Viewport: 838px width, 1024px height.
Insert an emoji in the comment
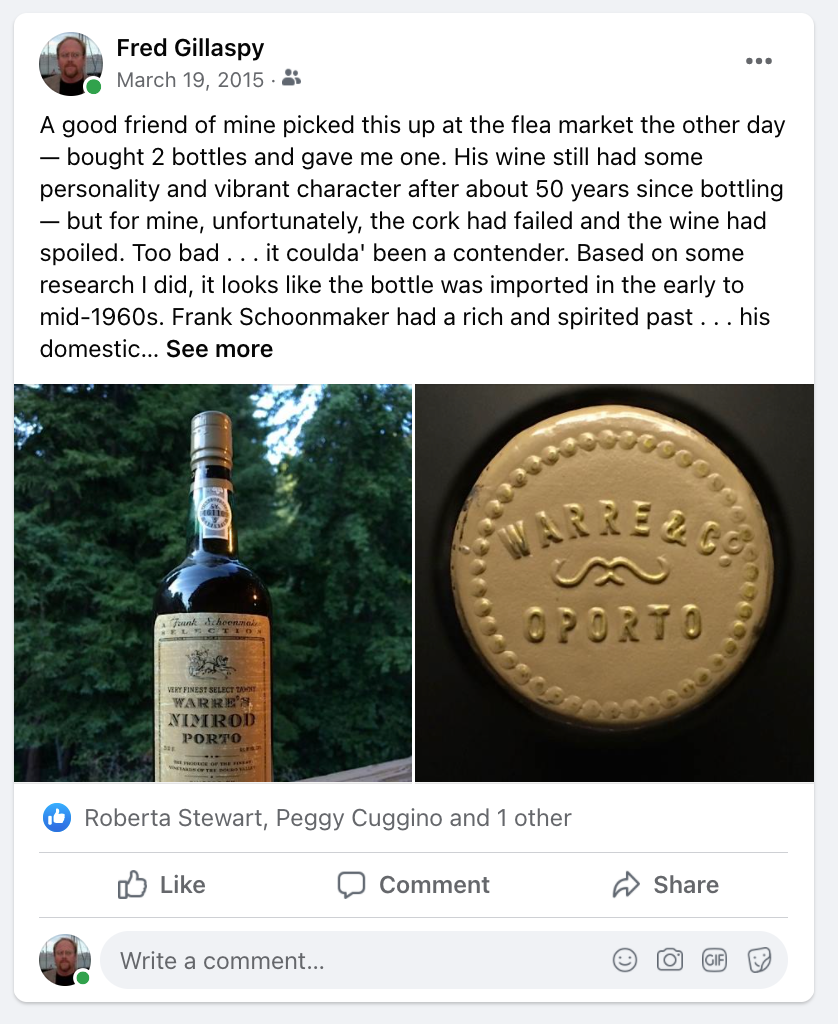pyautogui.click(x=625, y=961)
